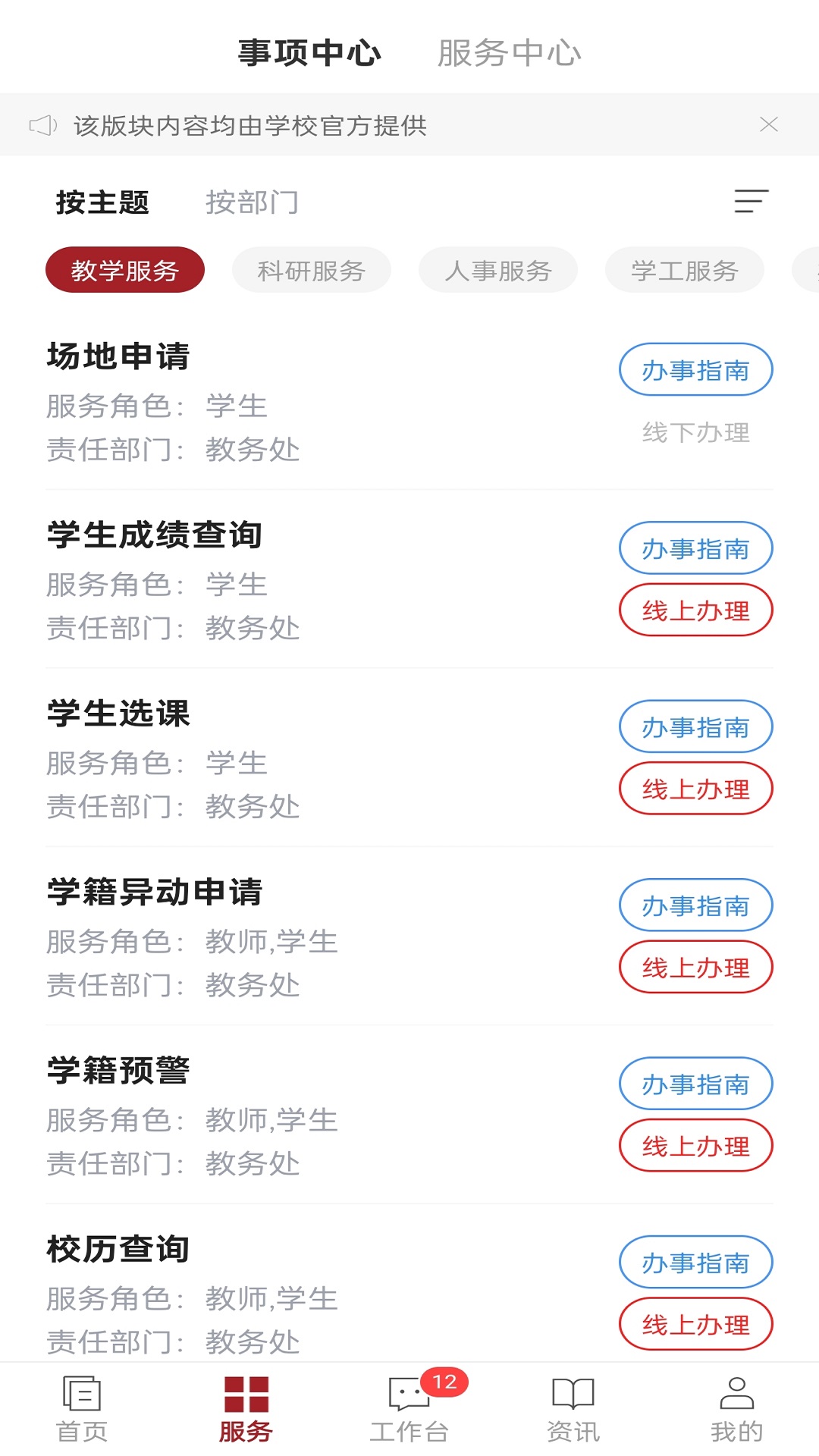Select the 人事服务 category chip
The height and width of the screenshot is (1456, 819).
point(498,269)
